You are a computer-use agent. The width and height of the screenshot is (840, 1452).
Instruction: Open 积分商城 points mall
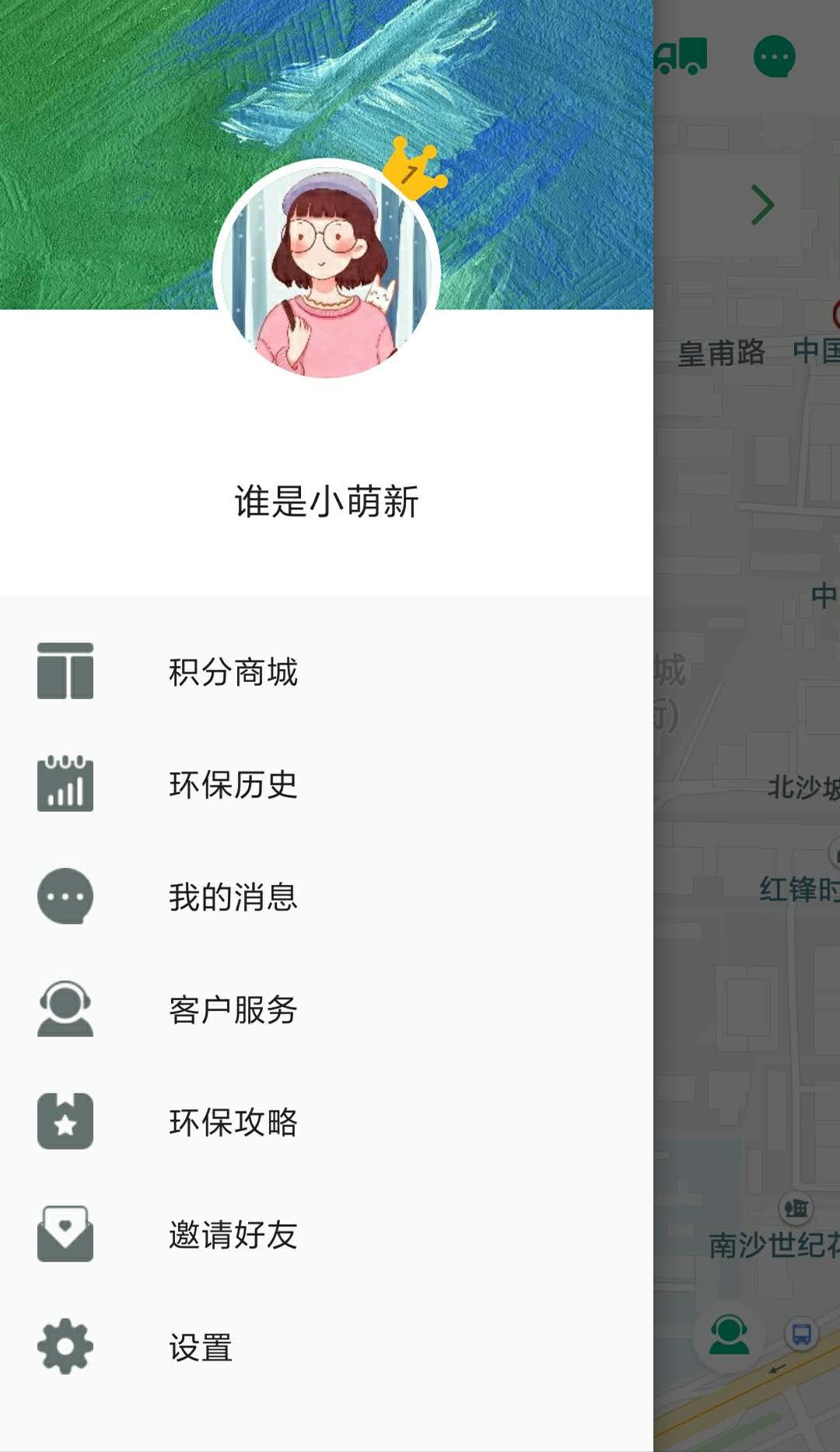tap(233, 672)
